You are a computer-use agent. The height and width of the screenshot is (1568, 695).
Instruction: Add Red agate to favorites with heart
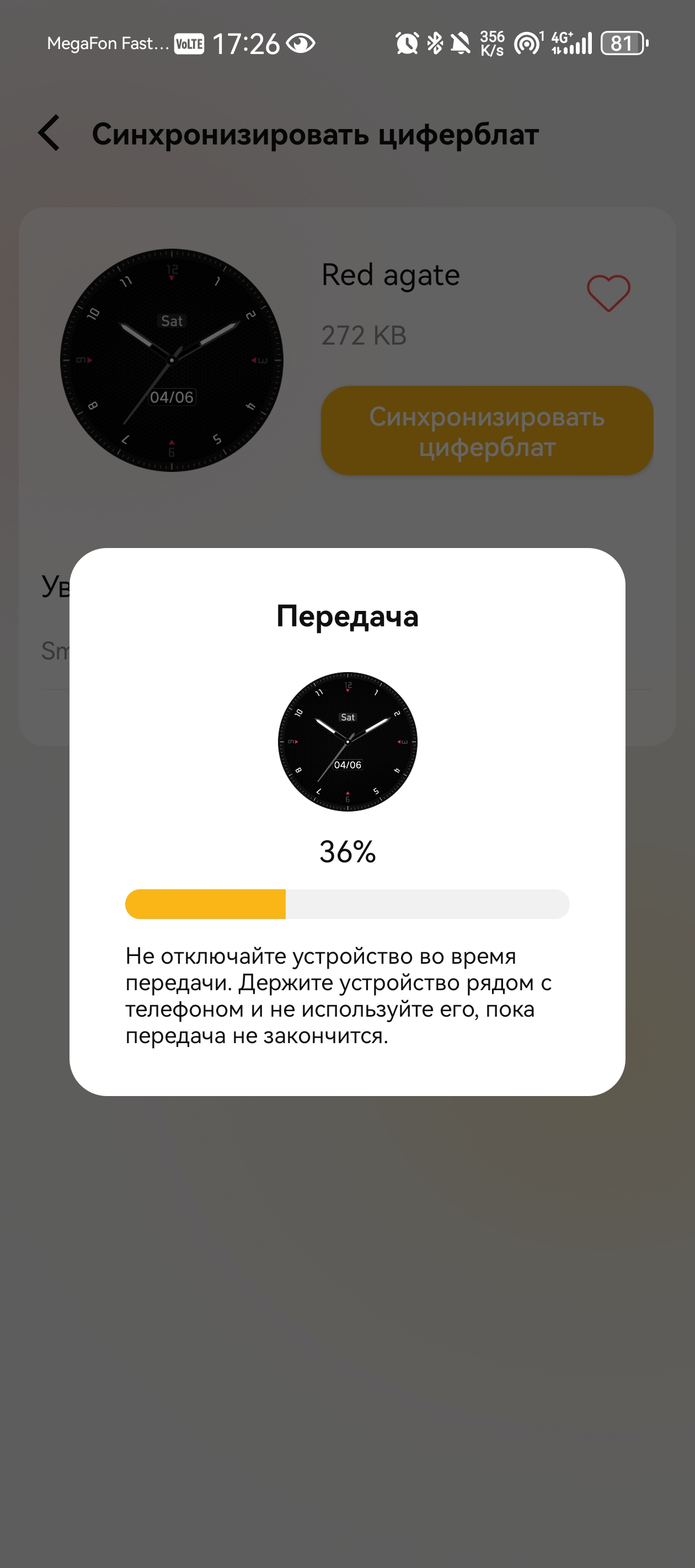point(608,293)
